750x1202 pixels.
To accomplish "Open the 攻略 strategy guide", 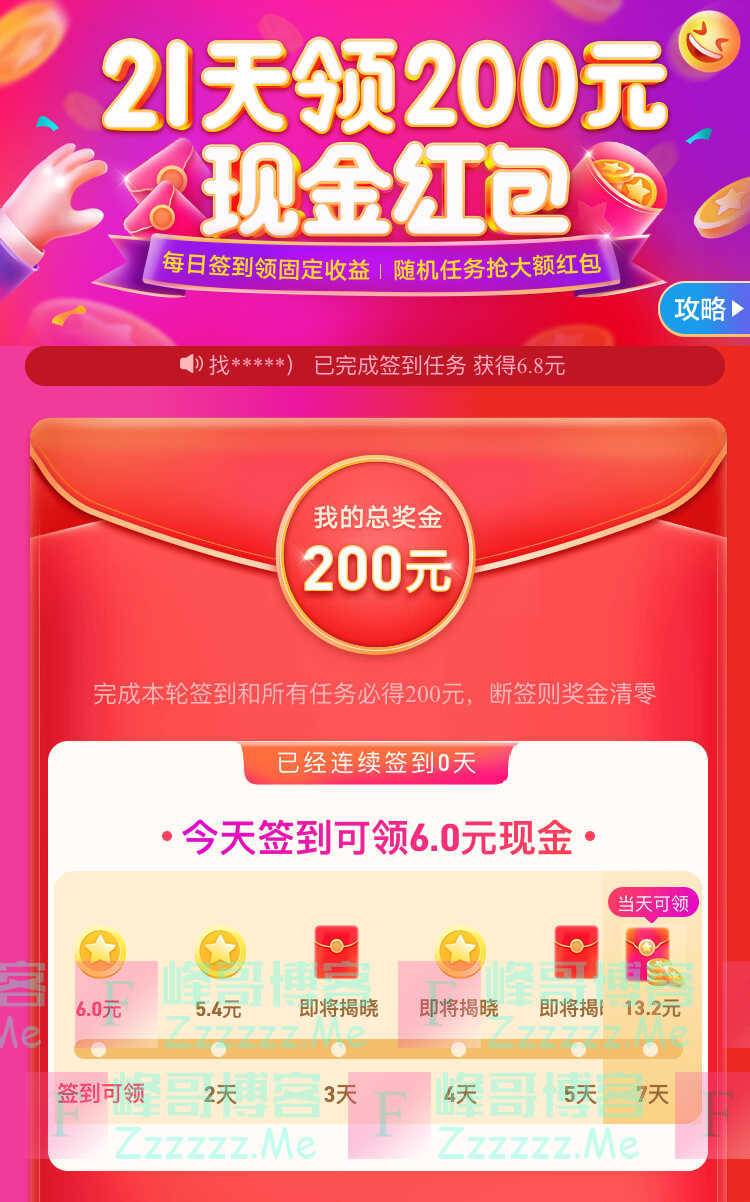I will 707,309.
